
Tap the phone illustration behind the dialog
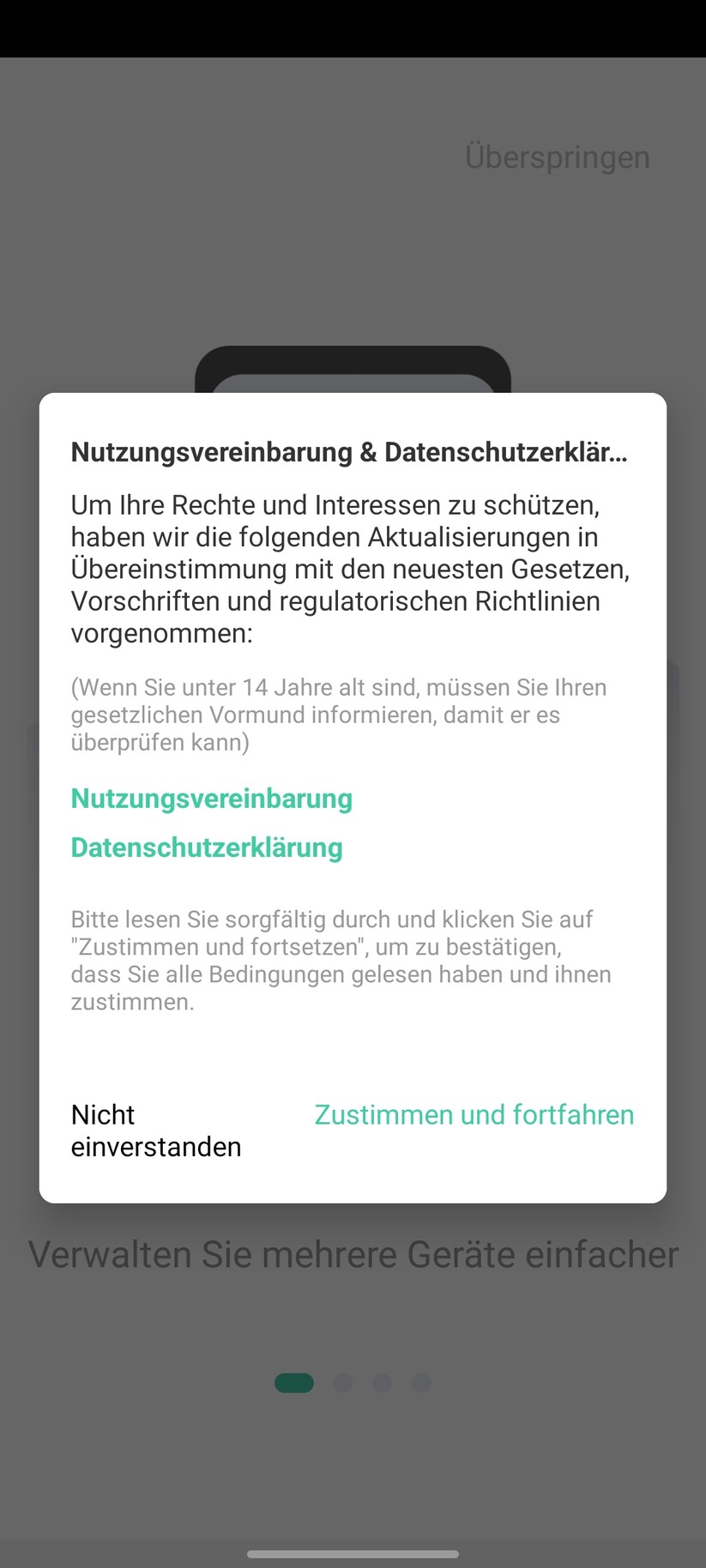tap(353, 369)
